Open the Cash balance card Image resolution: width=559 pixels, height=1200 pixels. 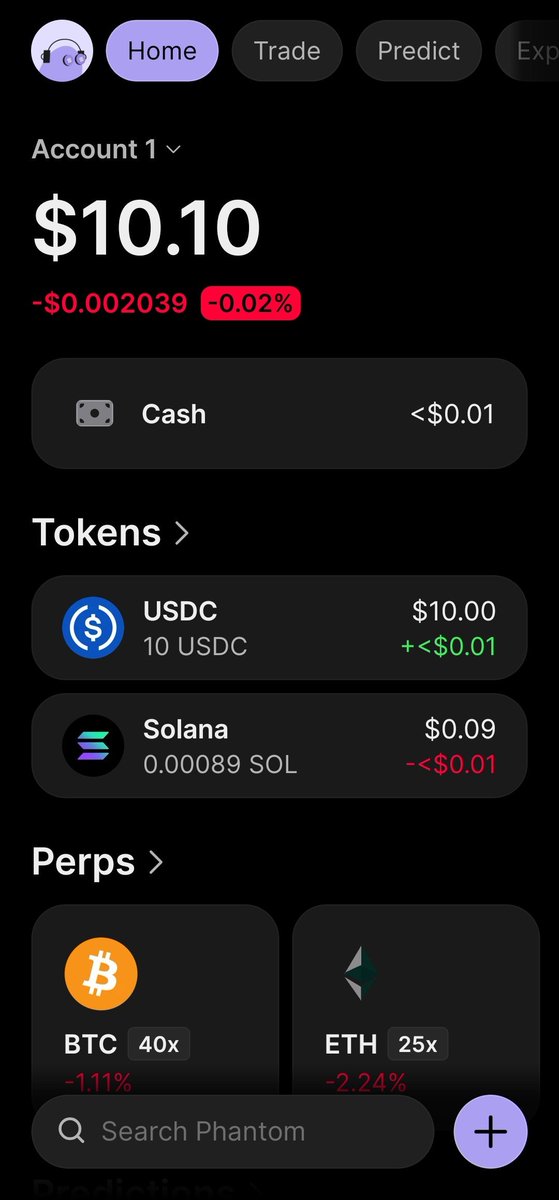pyautogui.click(x=279, y=414)
